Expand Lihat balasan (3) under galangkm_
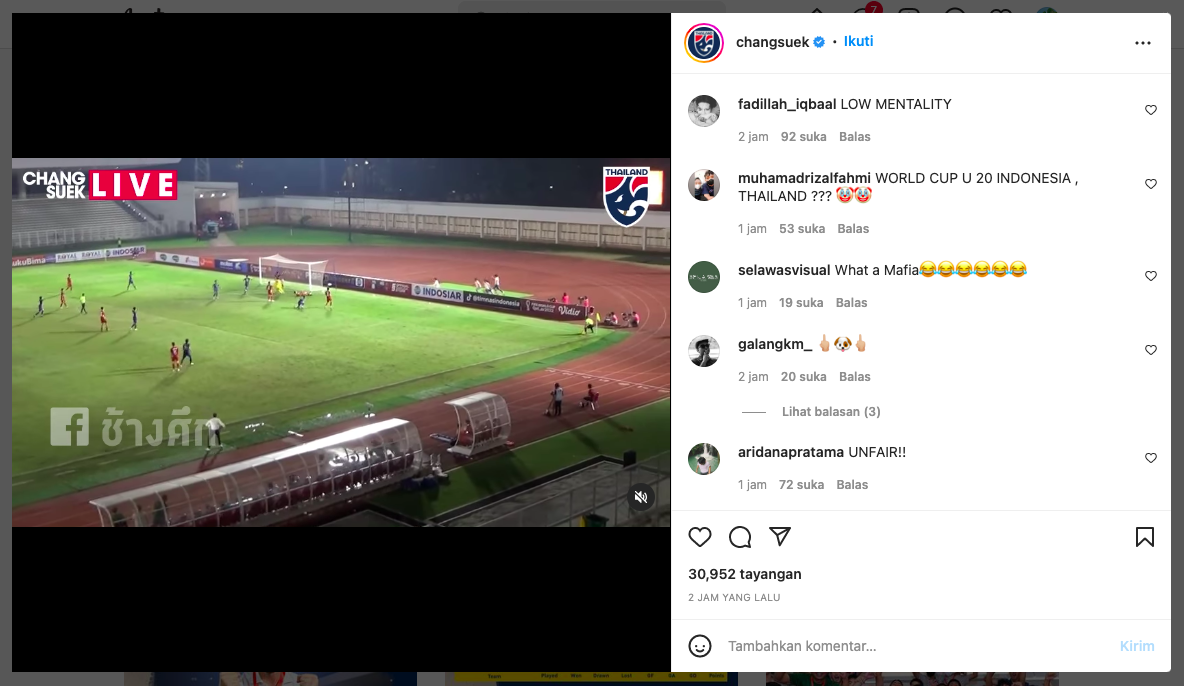Viewport: 1184px width, 686px height. (x=831, y=412)
